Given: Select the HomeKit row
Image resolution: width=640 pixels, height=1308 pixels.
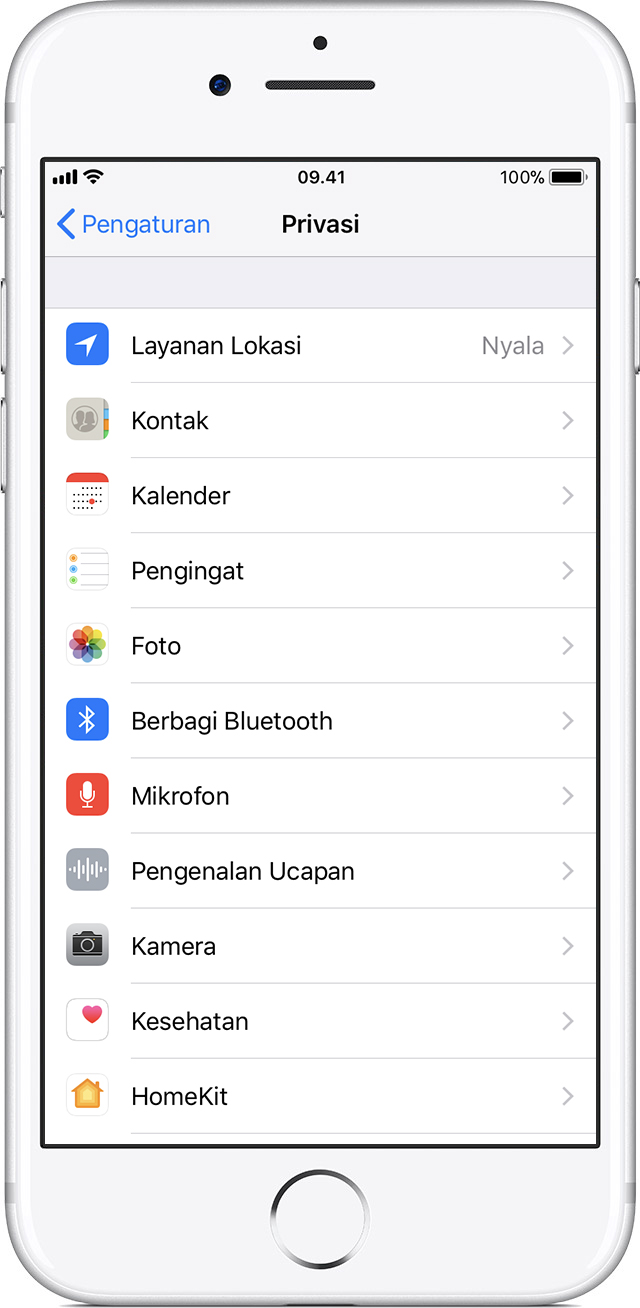Looking at the screenshot, I should 320,1096.
